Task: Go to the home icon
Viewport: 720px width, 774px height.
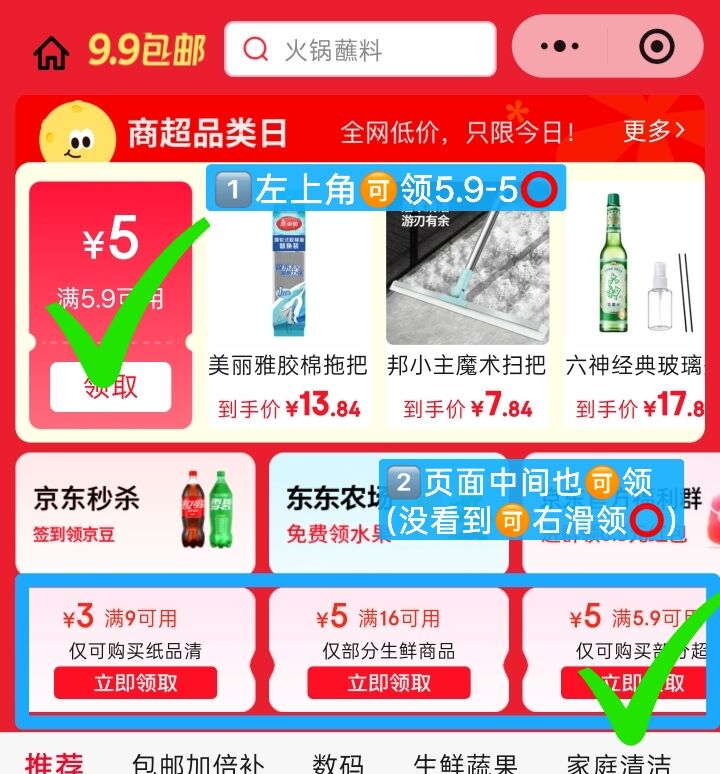Action: pos(51,53)
